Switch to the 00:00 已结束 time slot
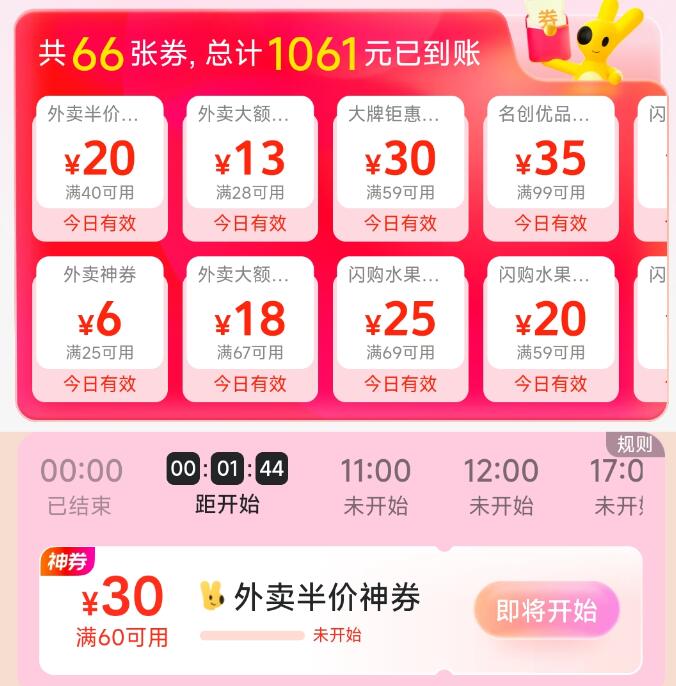This screenshot has width=676, height=686. [81, 487]
